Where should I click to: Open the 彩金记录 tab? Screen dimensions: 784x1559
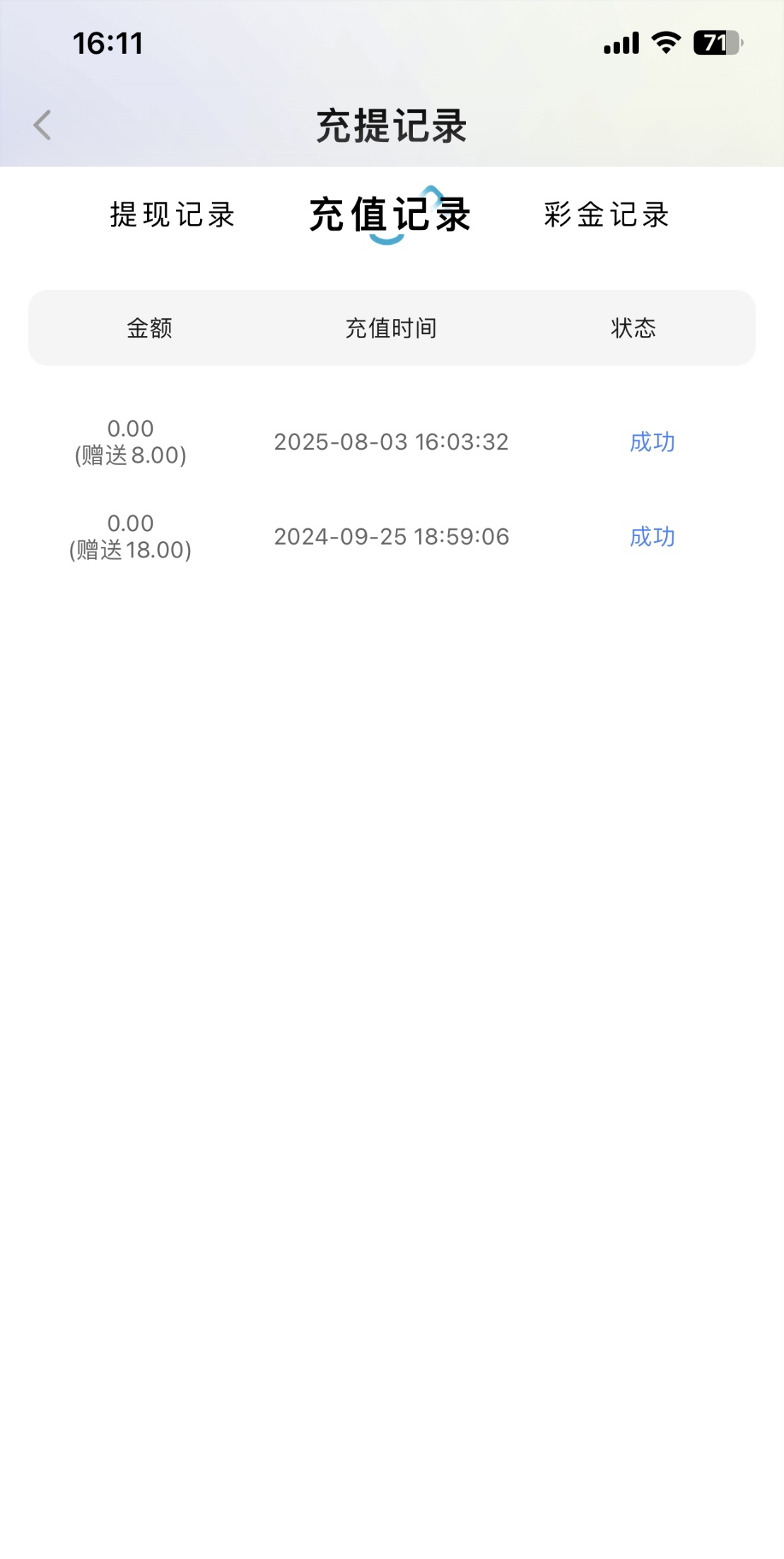click(607, 214)
